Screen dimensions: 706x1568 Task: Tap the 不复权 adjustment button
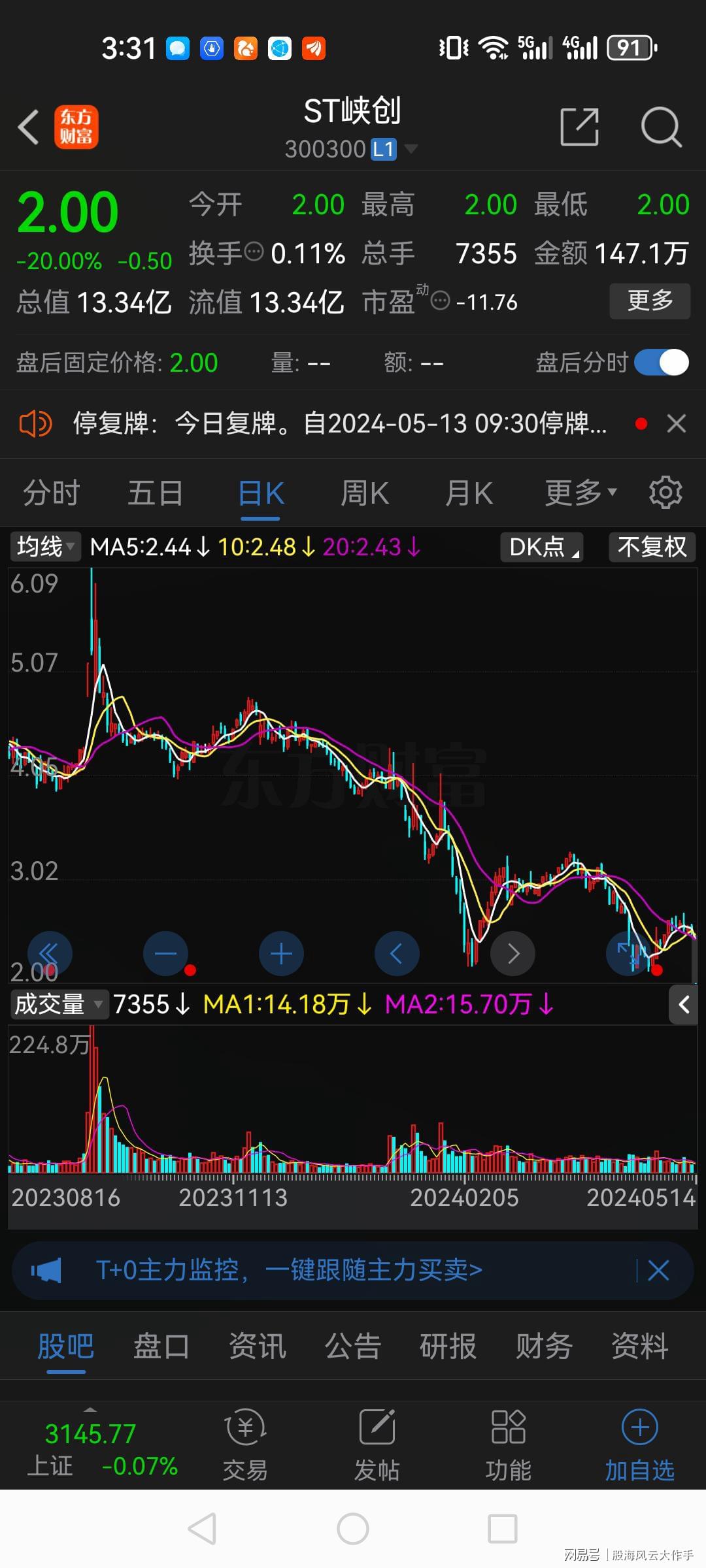click(x=652, y=546)
